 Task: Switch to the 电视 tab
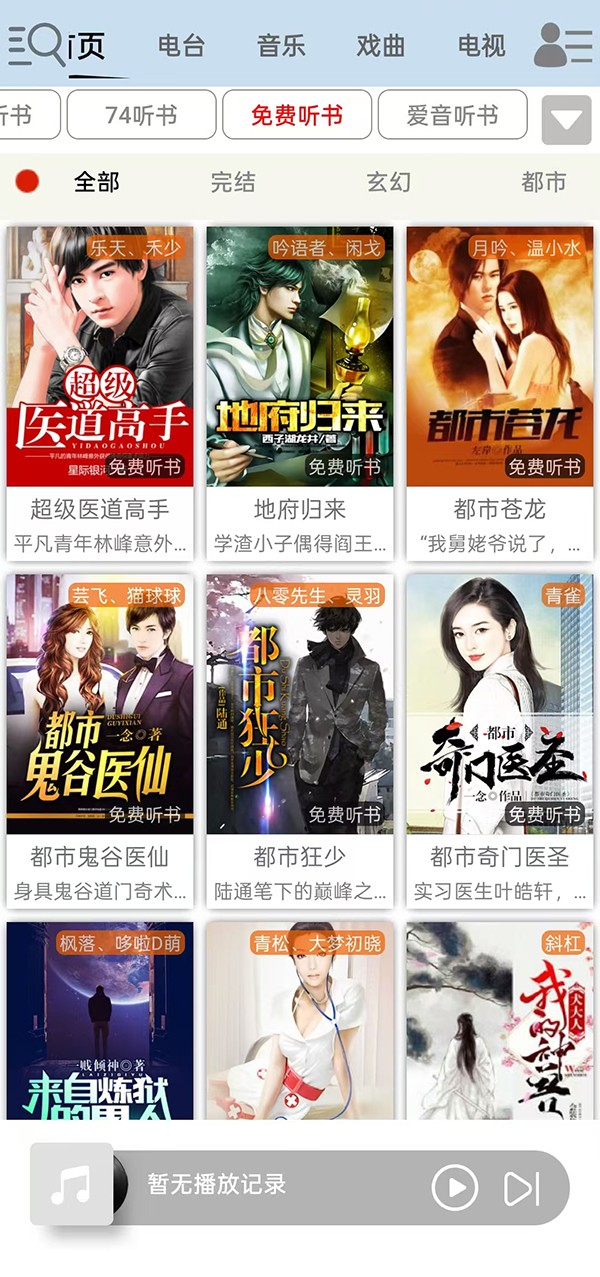coord(481,46)
